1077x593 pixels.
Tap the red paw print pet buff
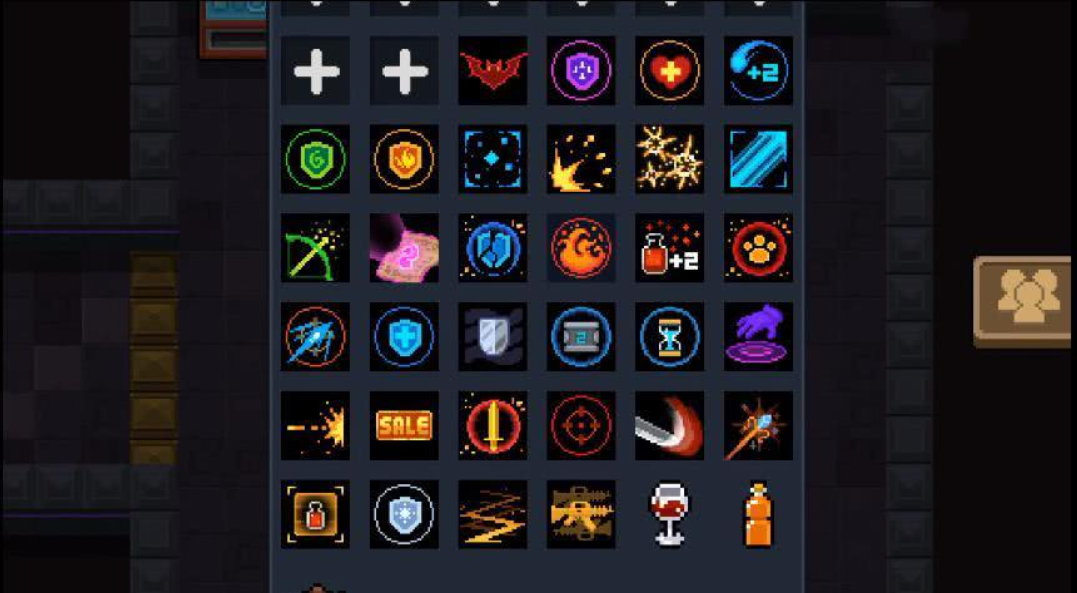coord(758,248)
